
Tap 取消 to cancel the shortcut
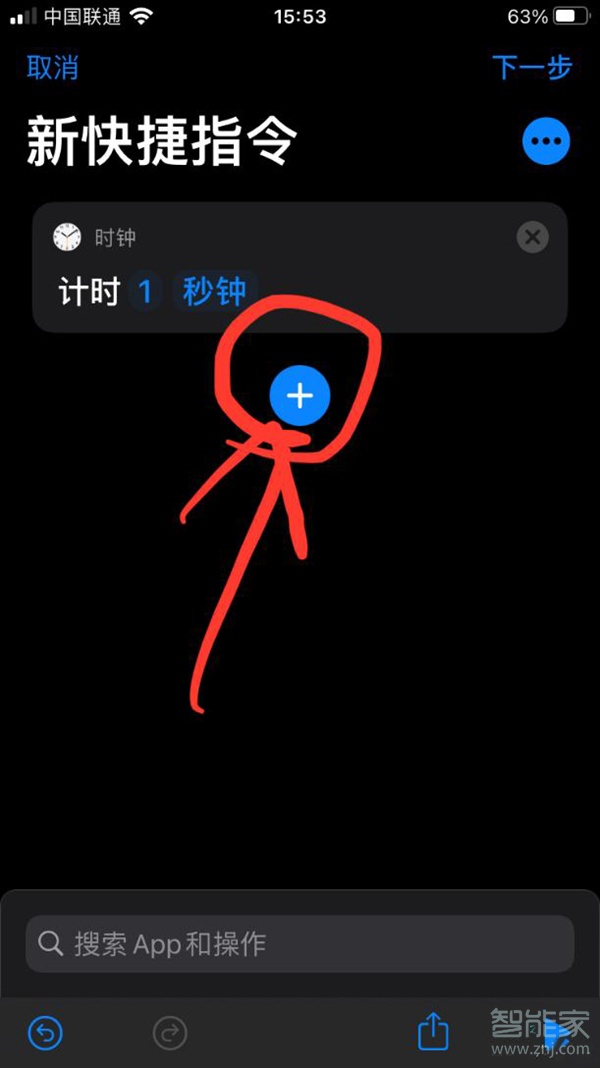tap(52, 68)
